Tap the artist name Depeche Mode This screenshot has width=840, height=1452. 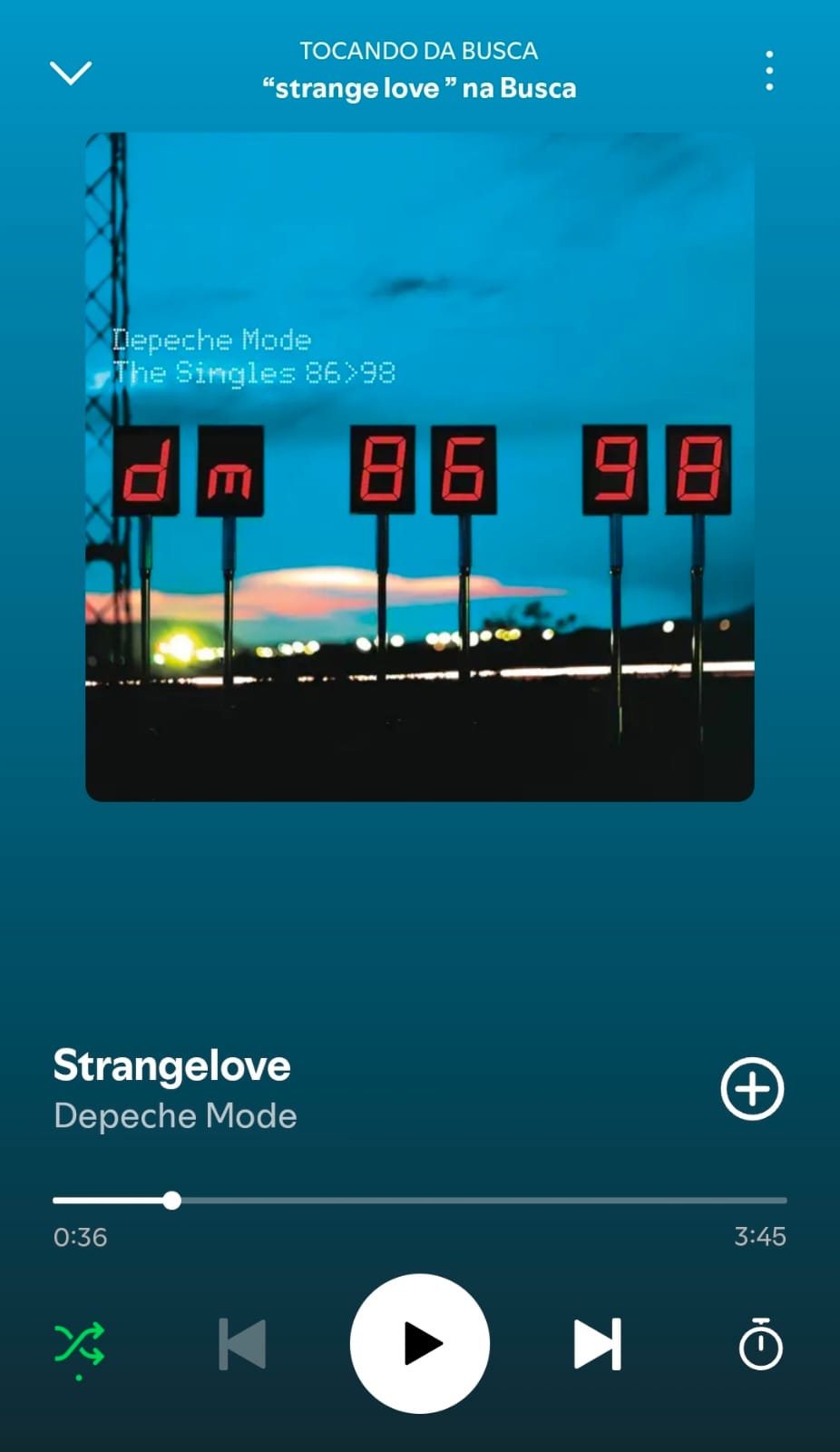click(x=175, y=1115)
